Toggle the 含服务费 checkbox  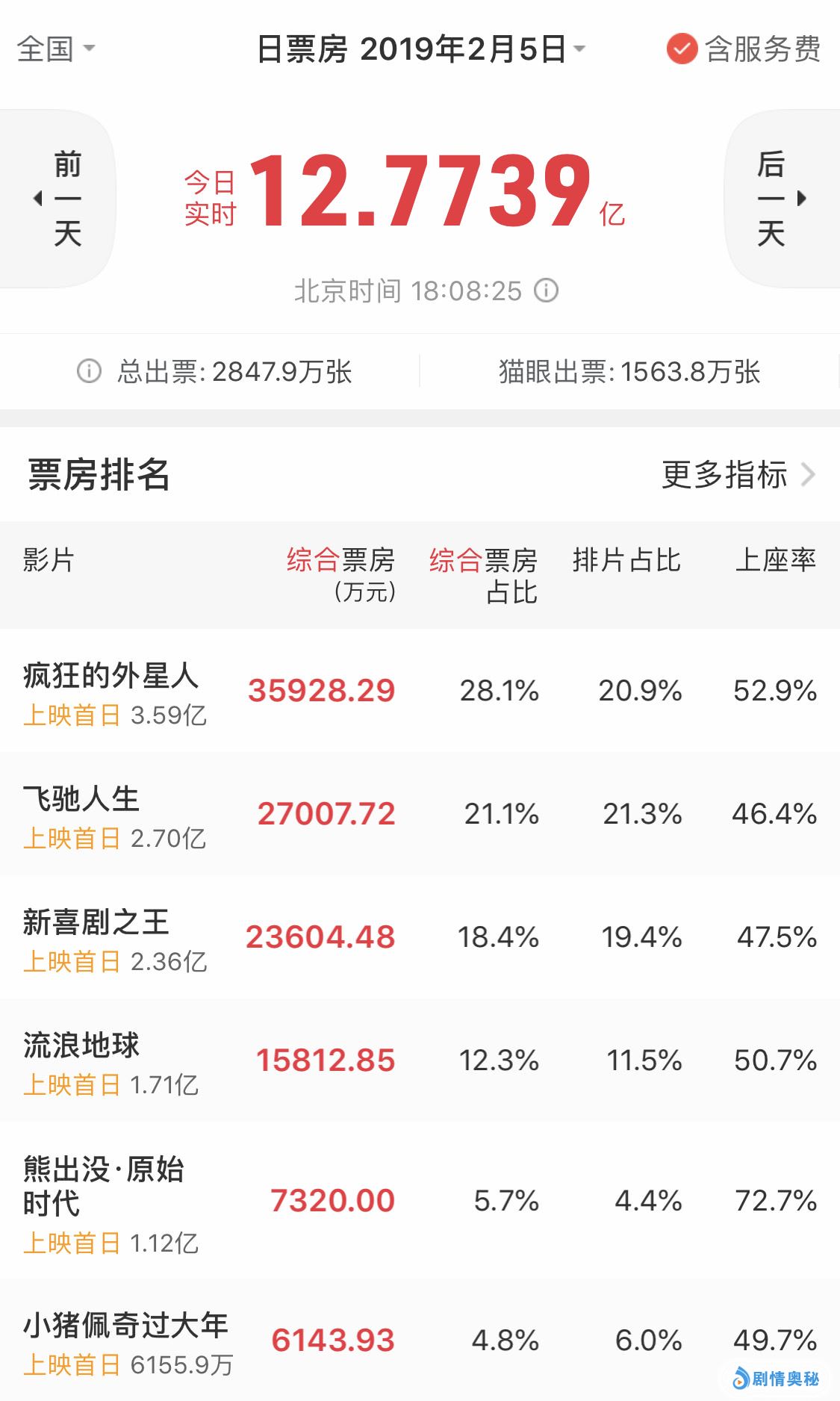(682, 49)
